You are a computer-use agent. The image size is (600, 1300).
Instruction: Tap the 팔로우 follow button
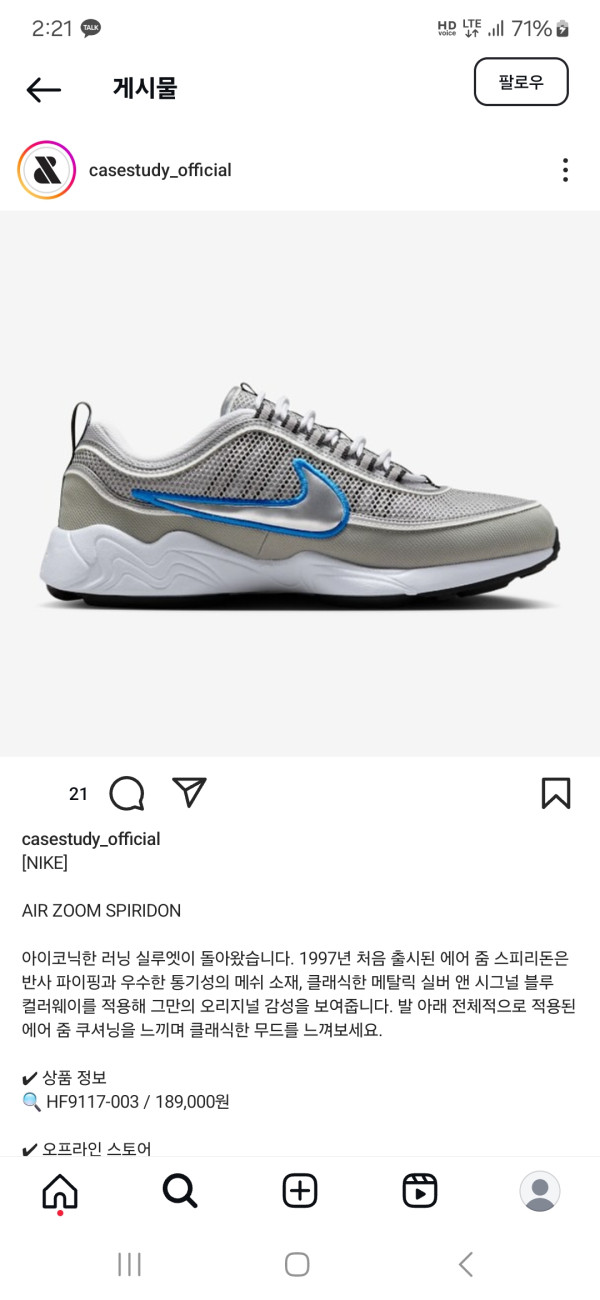tap(521, 82)
